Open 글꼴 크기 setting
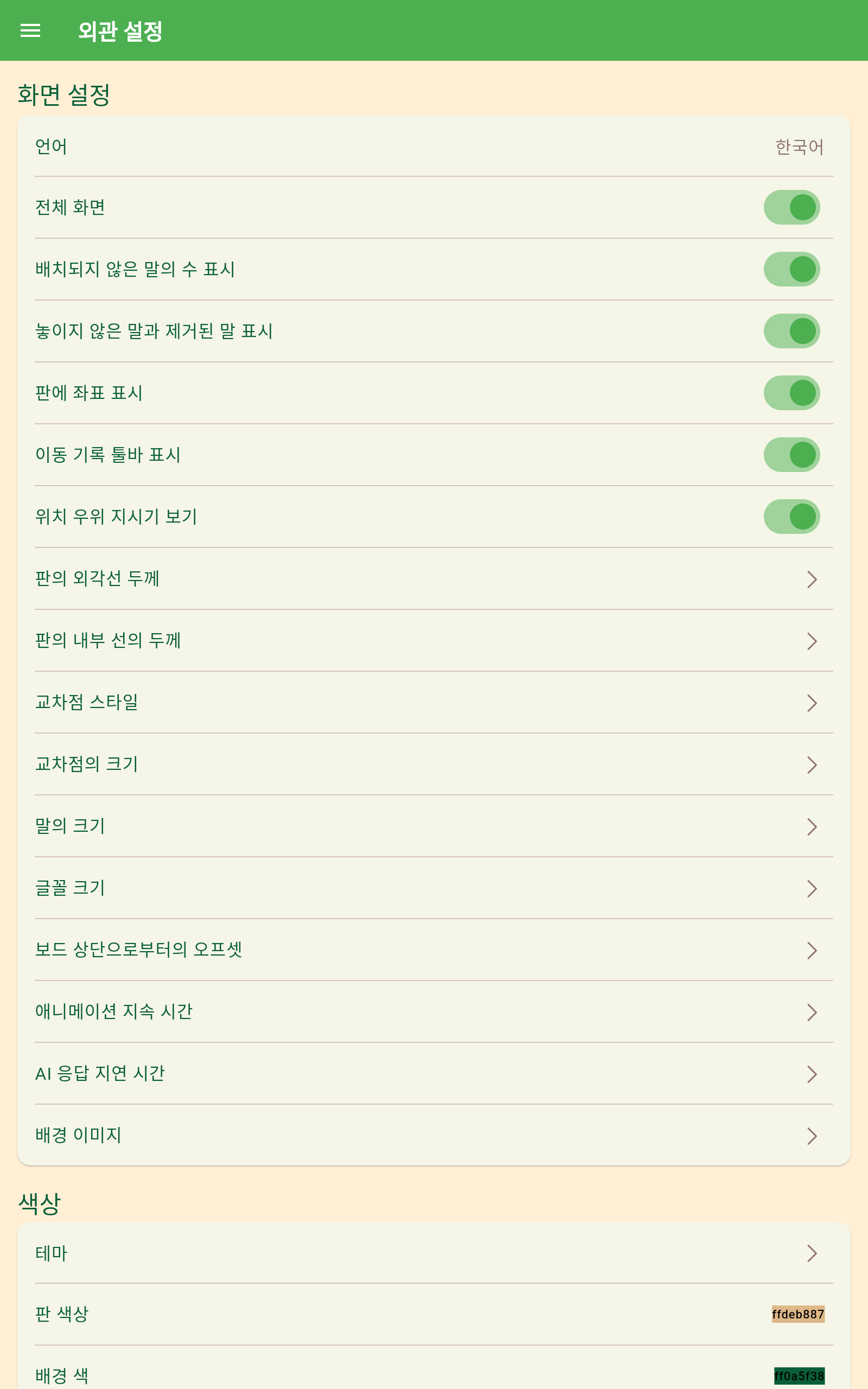Screen dimensions: 868x1389 tap(433, 888)
